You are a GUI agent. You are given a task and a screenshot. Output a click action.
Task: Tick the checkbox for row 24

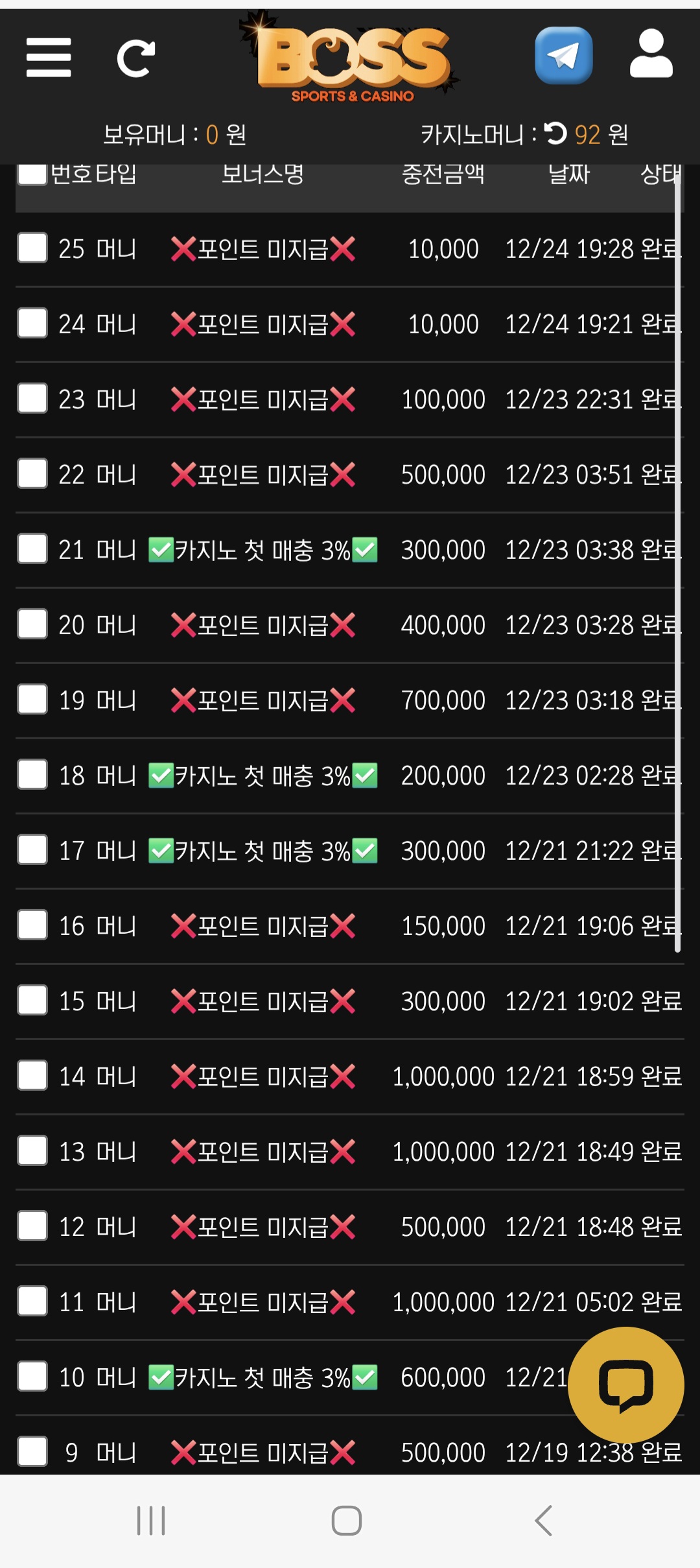(x=32, y=323)
